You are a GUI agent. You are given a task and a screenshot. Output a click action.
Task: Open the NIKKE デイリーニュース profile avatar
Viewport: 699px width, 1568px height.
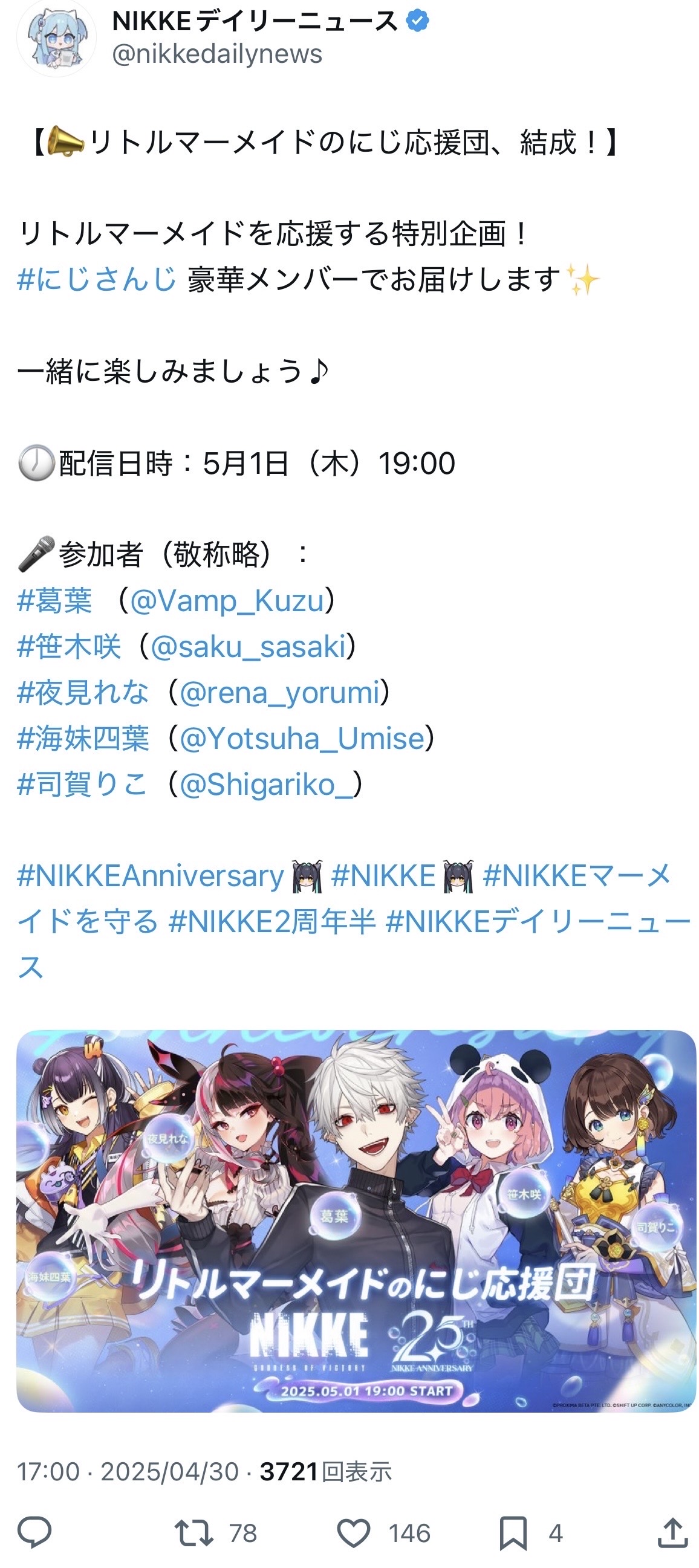[56, 37]
